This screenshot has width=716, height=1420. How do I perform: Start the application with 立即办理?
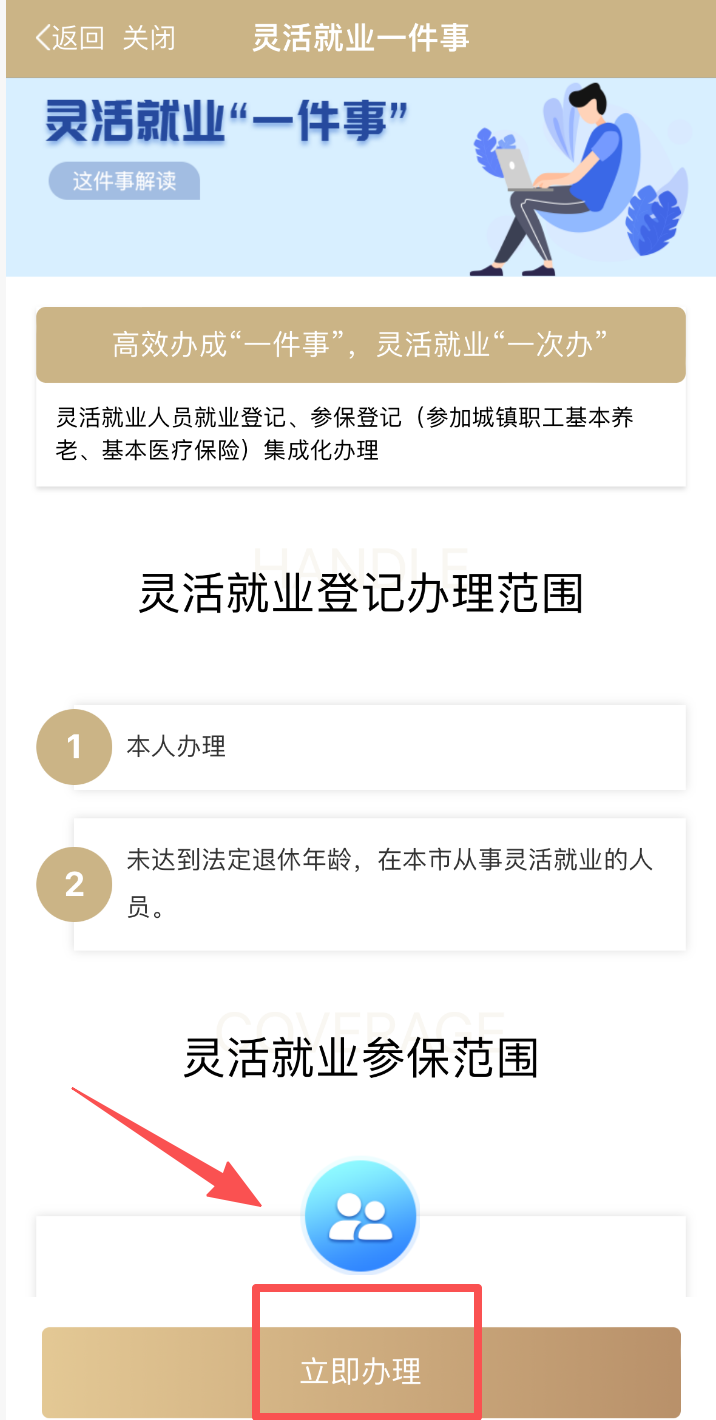(x=361, y=1371)
